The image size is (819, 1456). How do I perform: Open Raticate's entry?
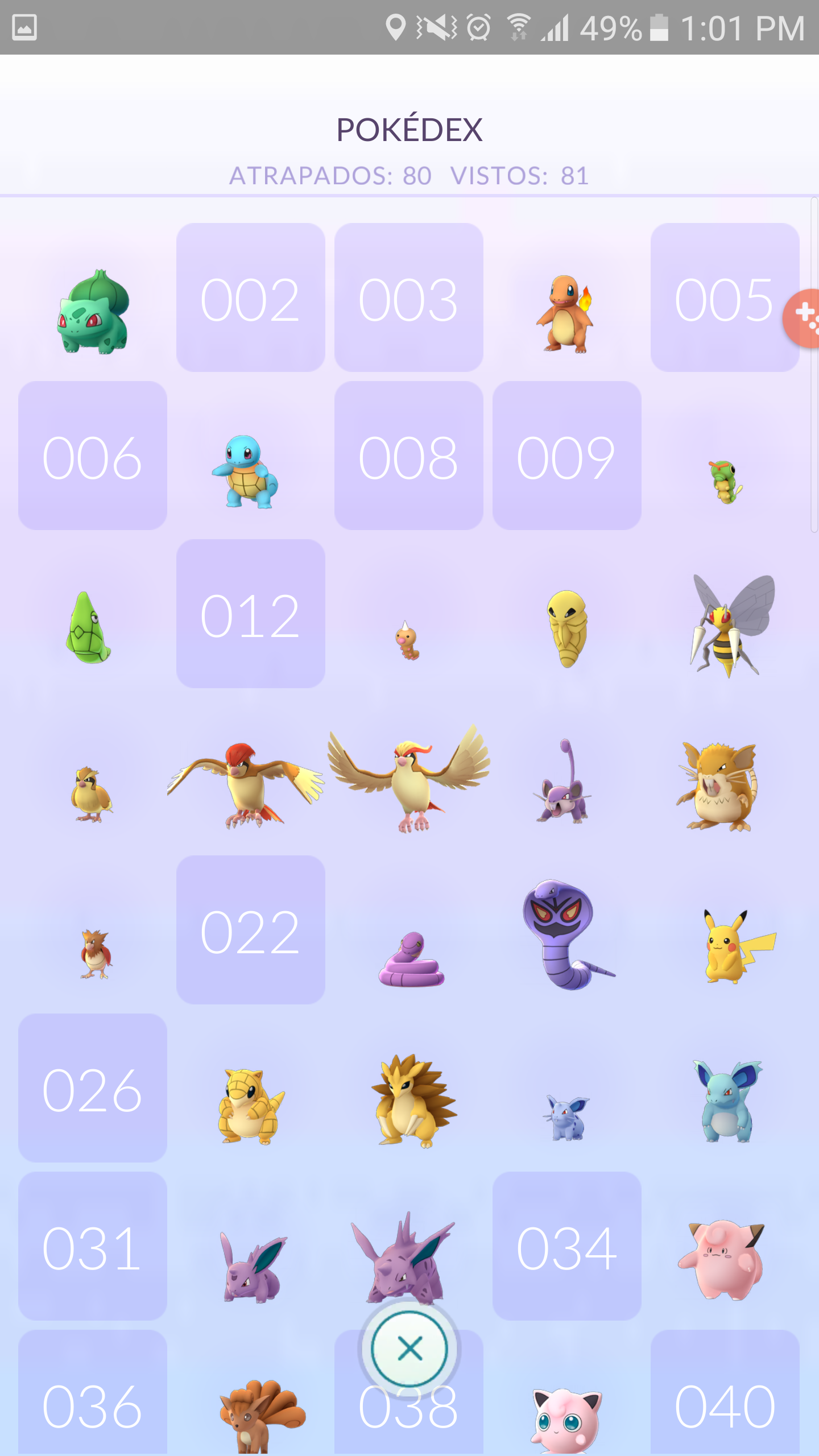pos(718,787)
